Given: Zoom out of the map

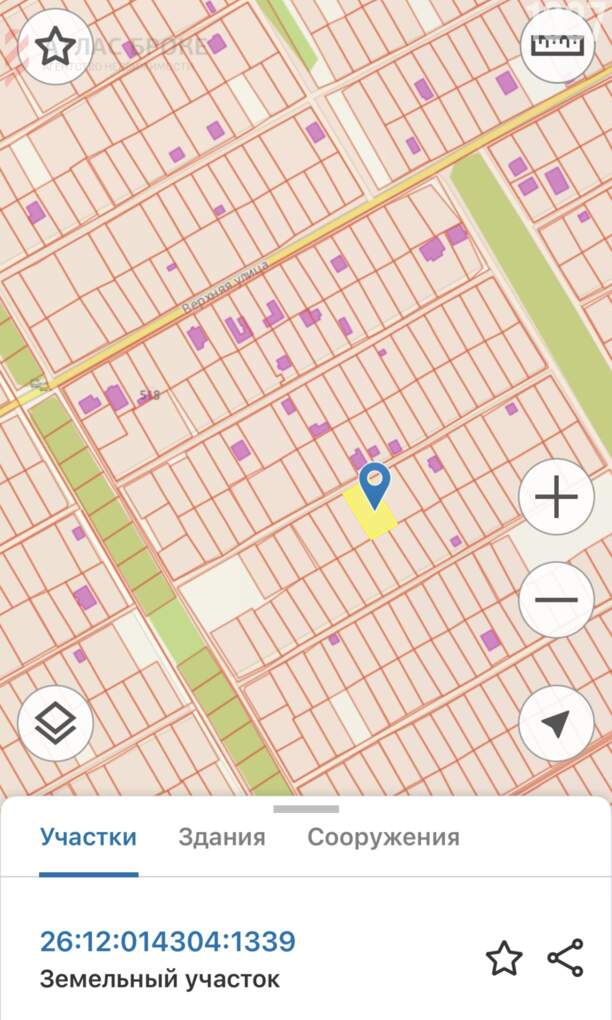Looking at the screenshot, I should pos(557,600).
